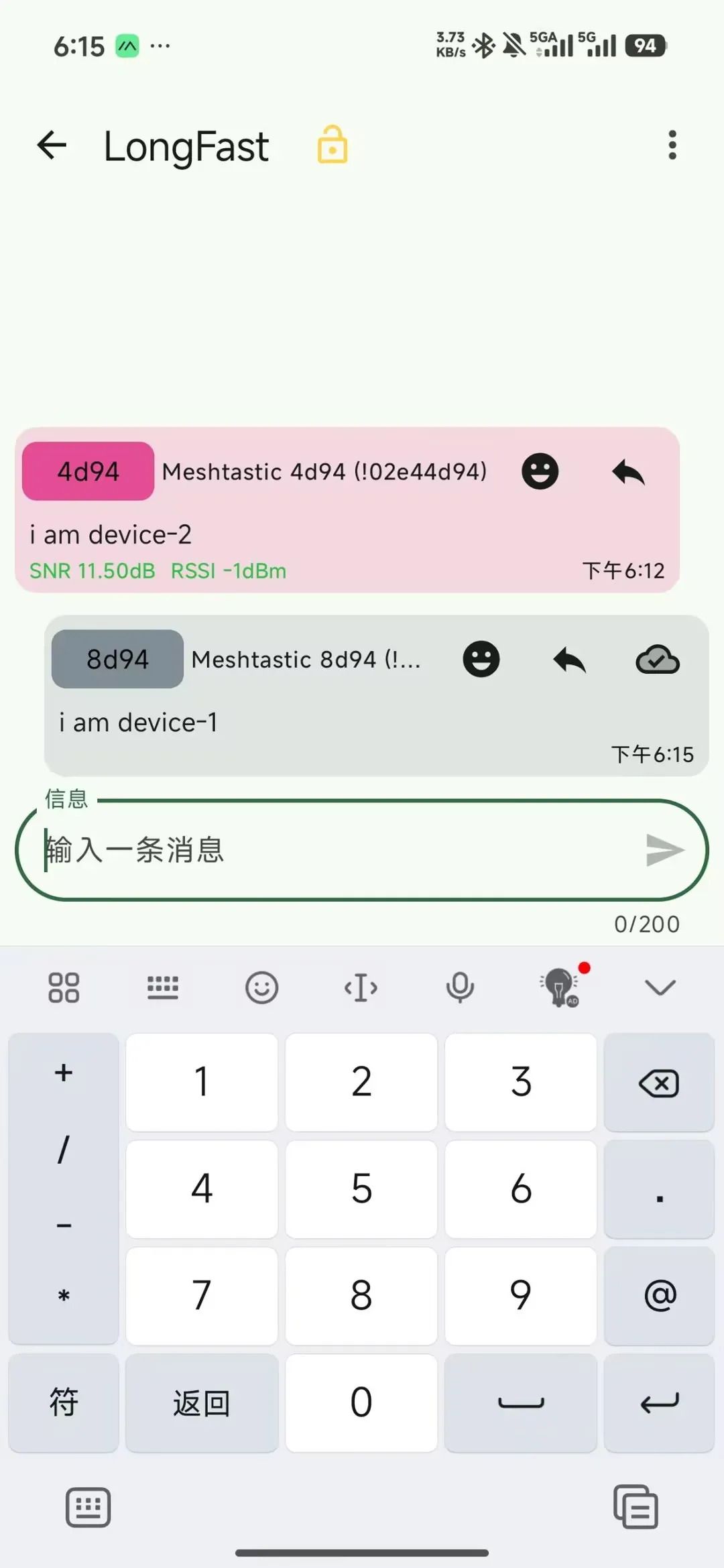Open the keyboard emoji picker
Viewport: 724px width, 1568px height.
click(x=261, y=987)
